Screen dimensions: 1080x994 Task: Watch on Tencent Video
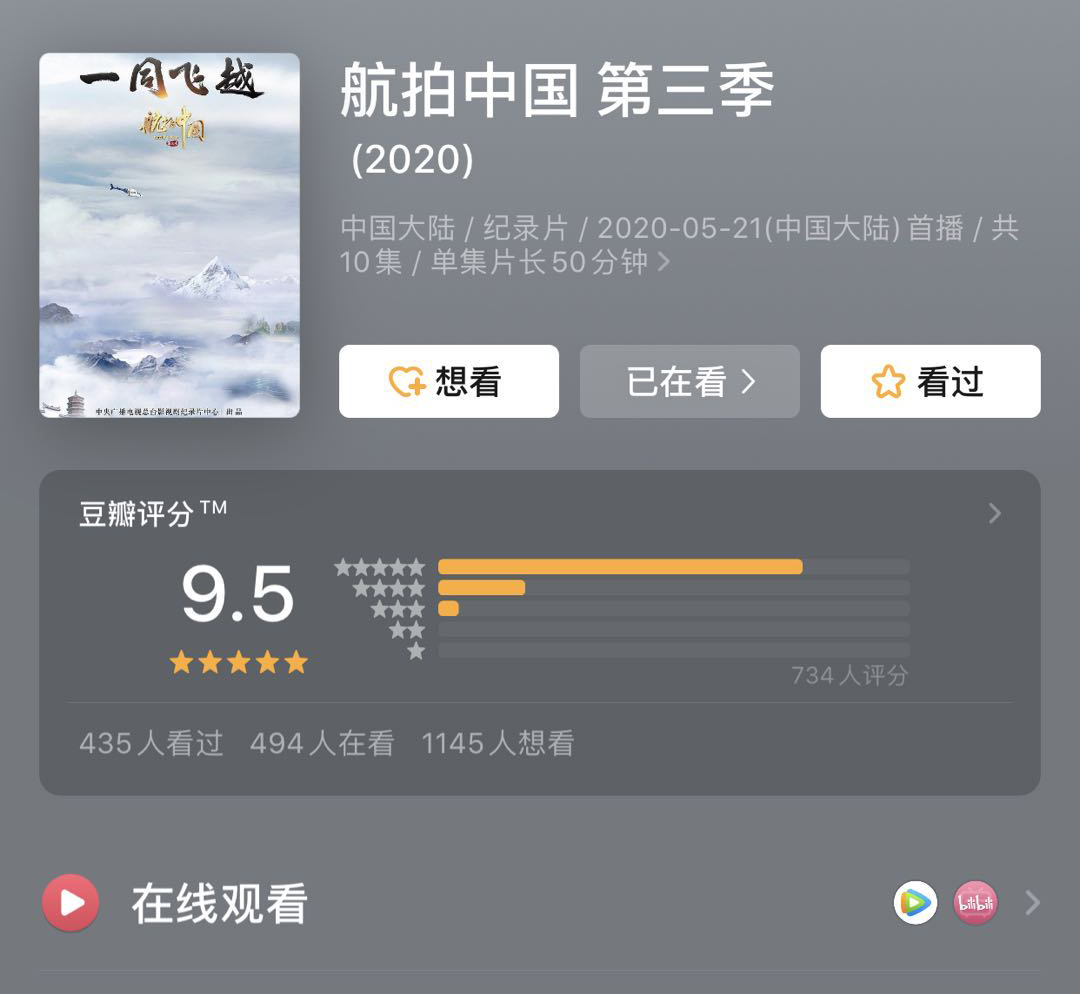point(915,903)
